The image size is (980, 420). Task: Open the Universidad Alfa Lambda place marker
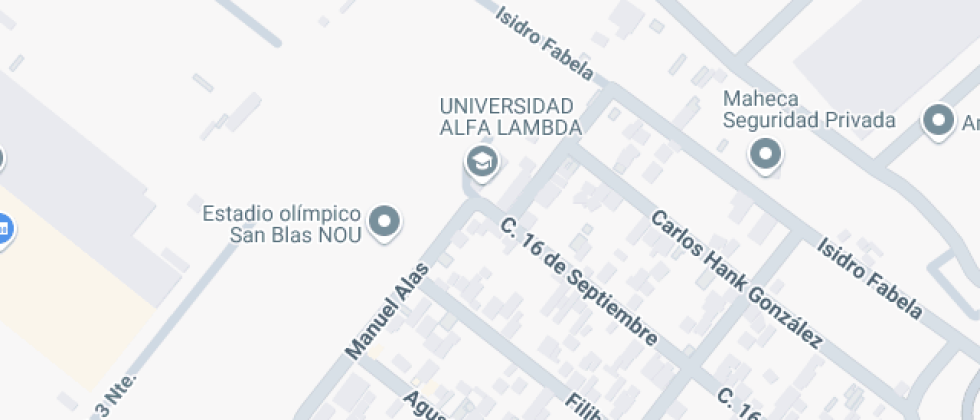(482, 161)
